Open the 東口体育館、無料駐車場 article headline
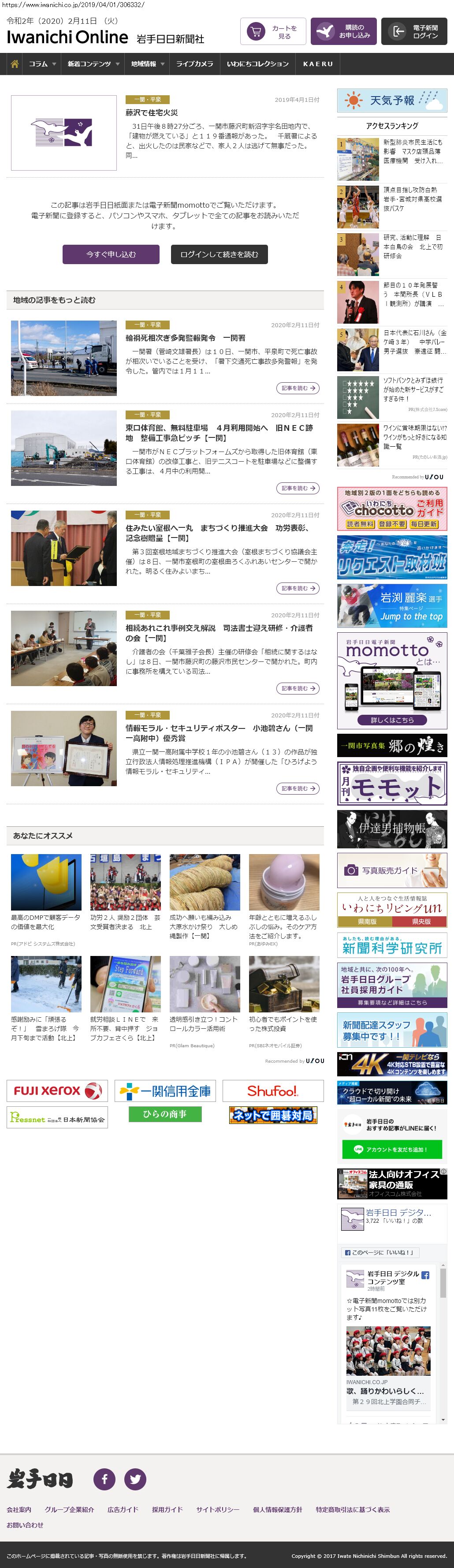 219,433
